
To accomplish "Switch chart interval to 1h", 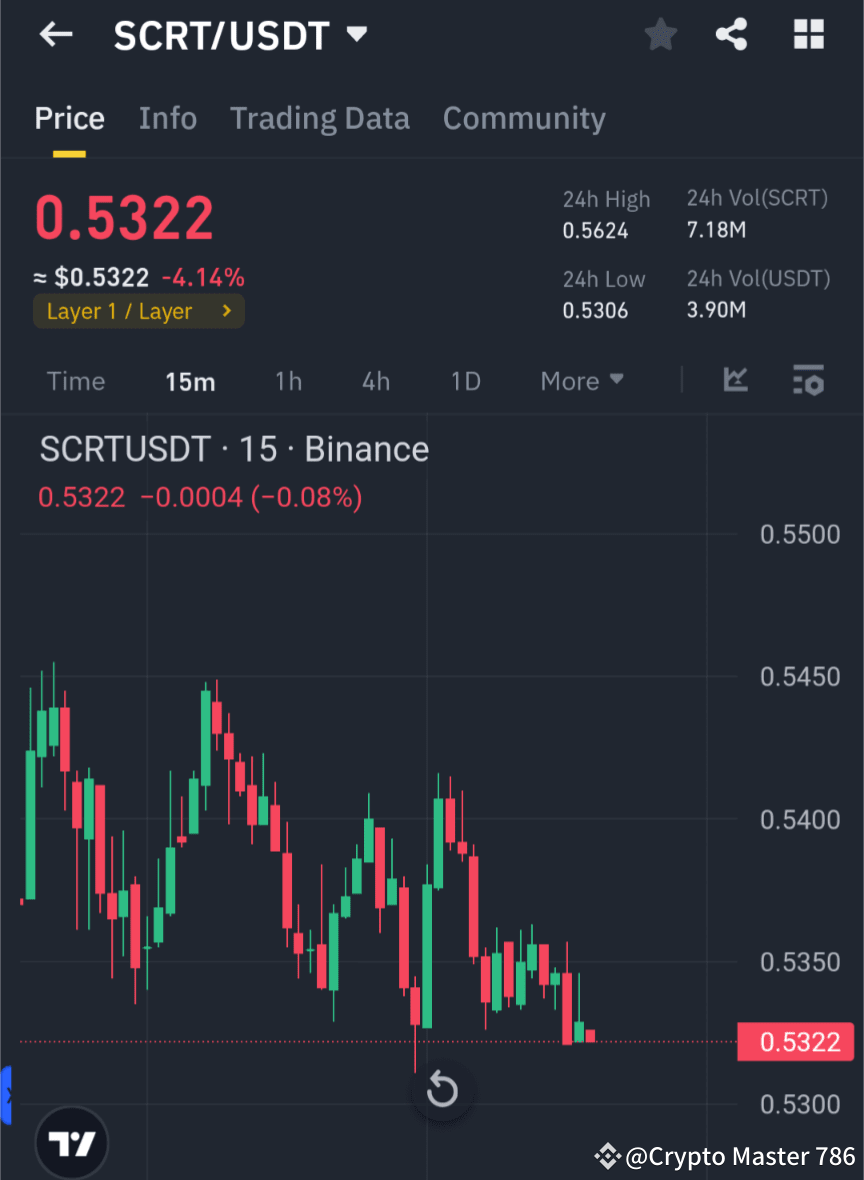I will tap(288, 381).
